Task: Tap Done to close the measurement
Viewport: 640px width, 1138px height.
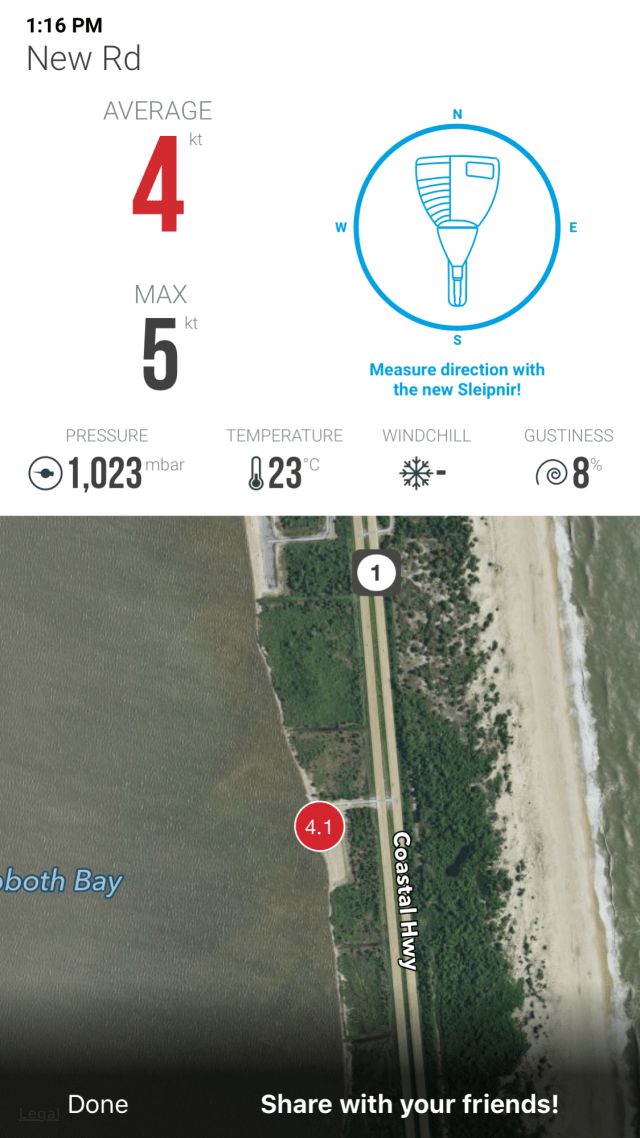Action: [x=98, y=1104]
